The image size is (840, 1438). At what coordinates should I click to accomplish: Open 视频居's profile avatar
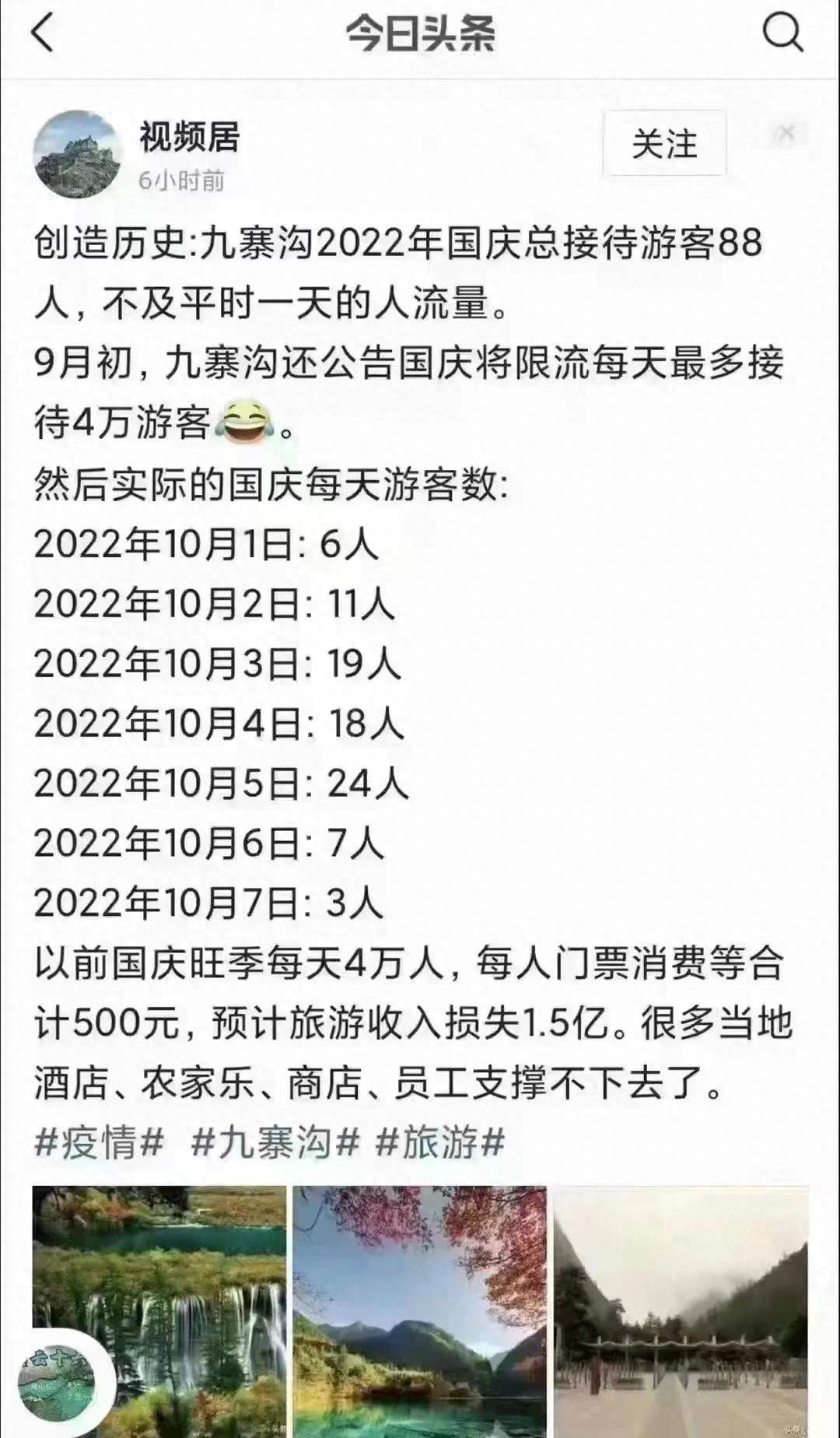pyautogui.click(x=78, y=154)
